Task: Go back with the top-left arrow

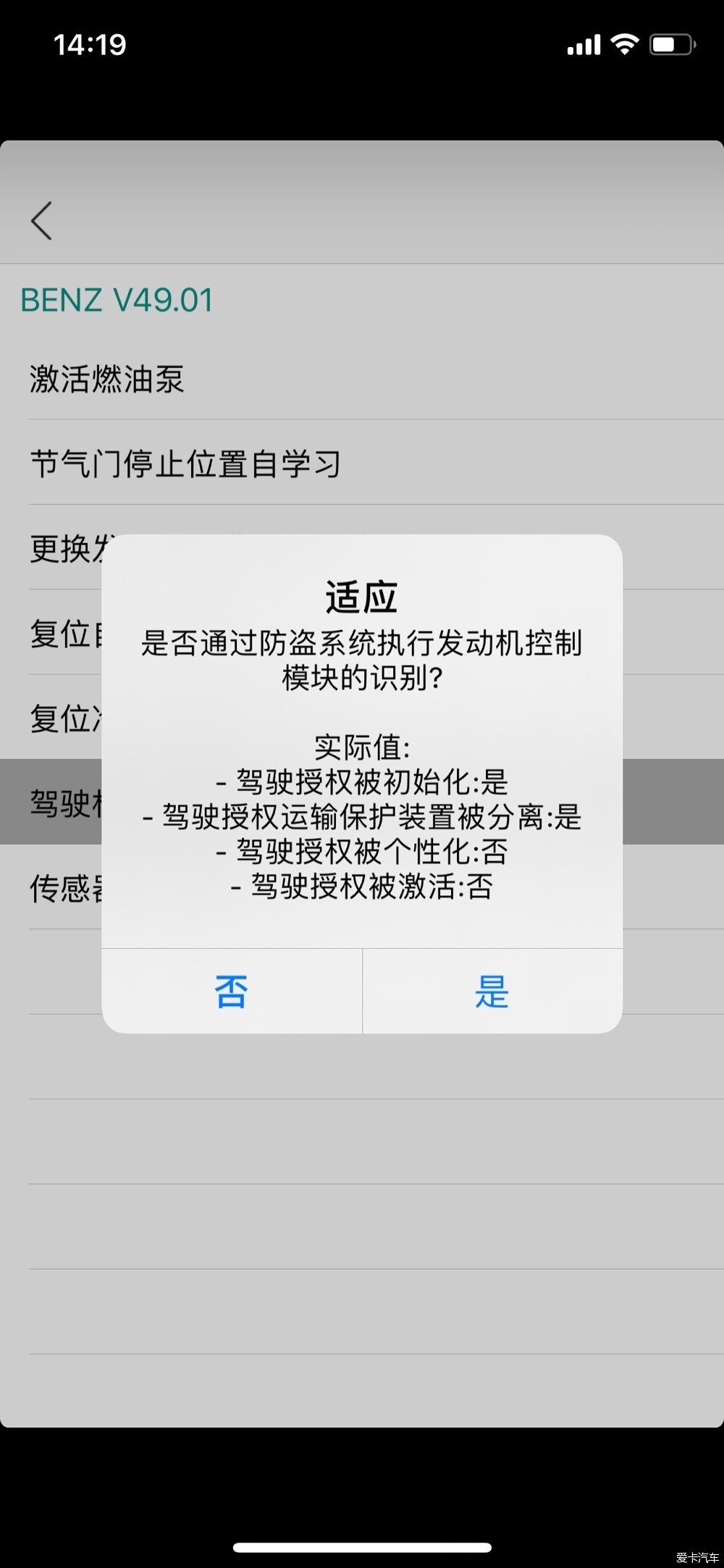Action: pos(42,221)
